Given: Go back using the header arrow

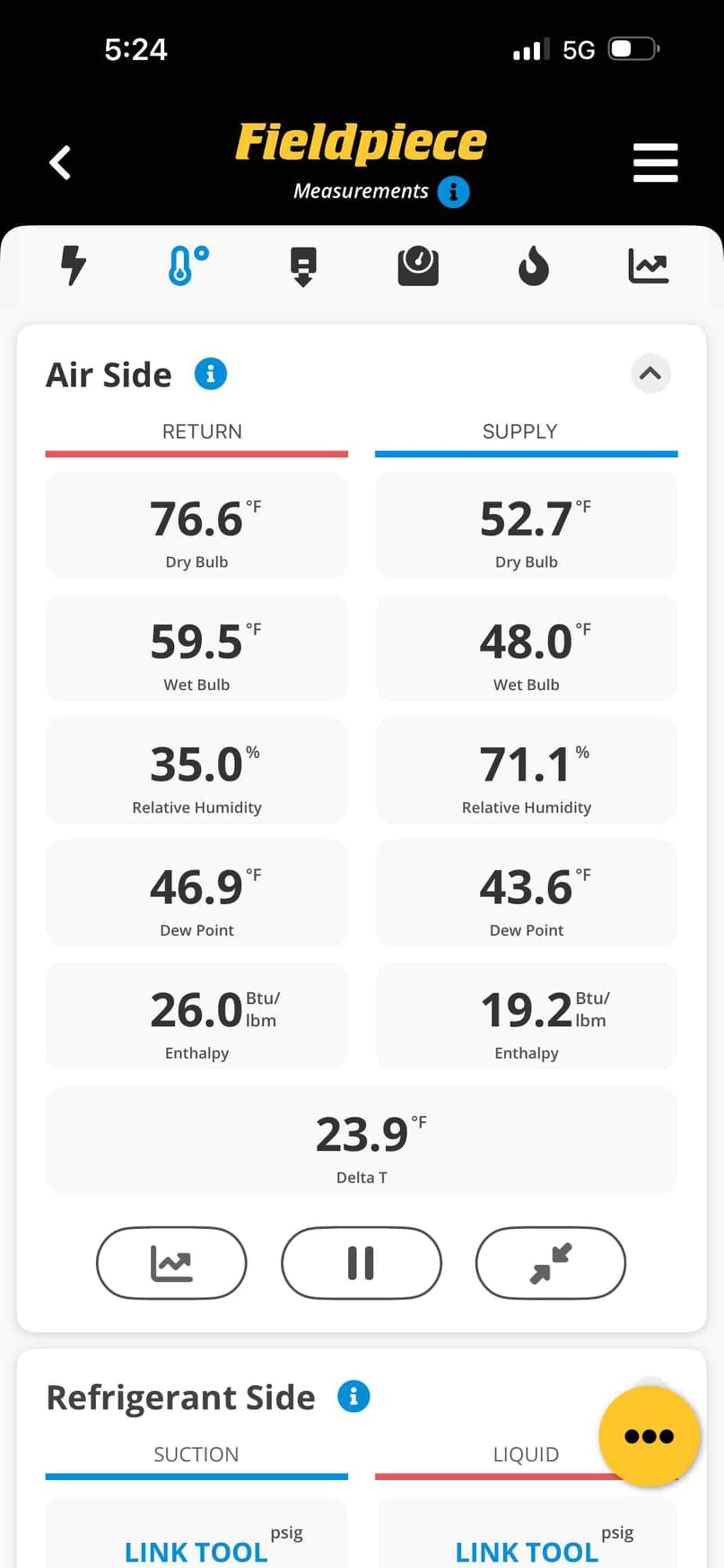Looking at the screenshot, I should (60, 162).
